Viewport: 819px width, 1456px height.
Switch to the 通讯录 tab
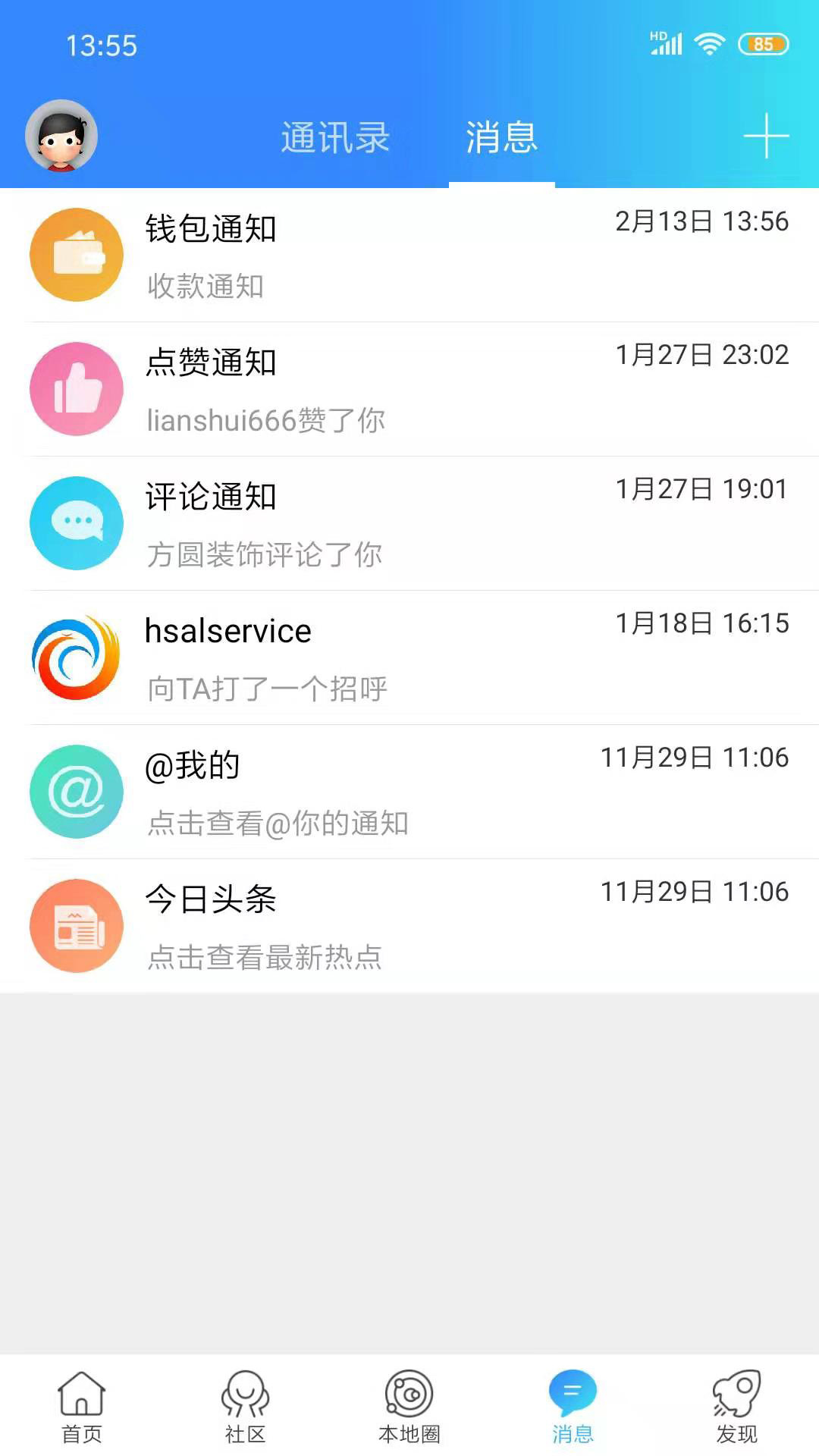[336, 138]
